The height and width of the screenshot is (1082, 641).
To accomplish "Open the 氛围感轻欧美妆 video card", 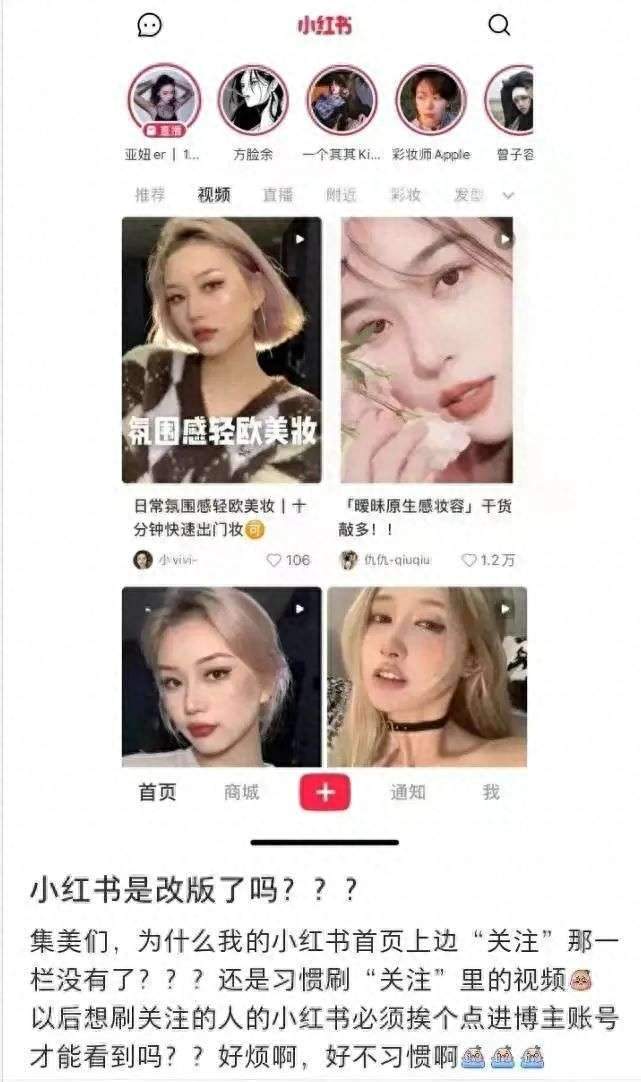I will pyautogui.click(x=222, y=350).
